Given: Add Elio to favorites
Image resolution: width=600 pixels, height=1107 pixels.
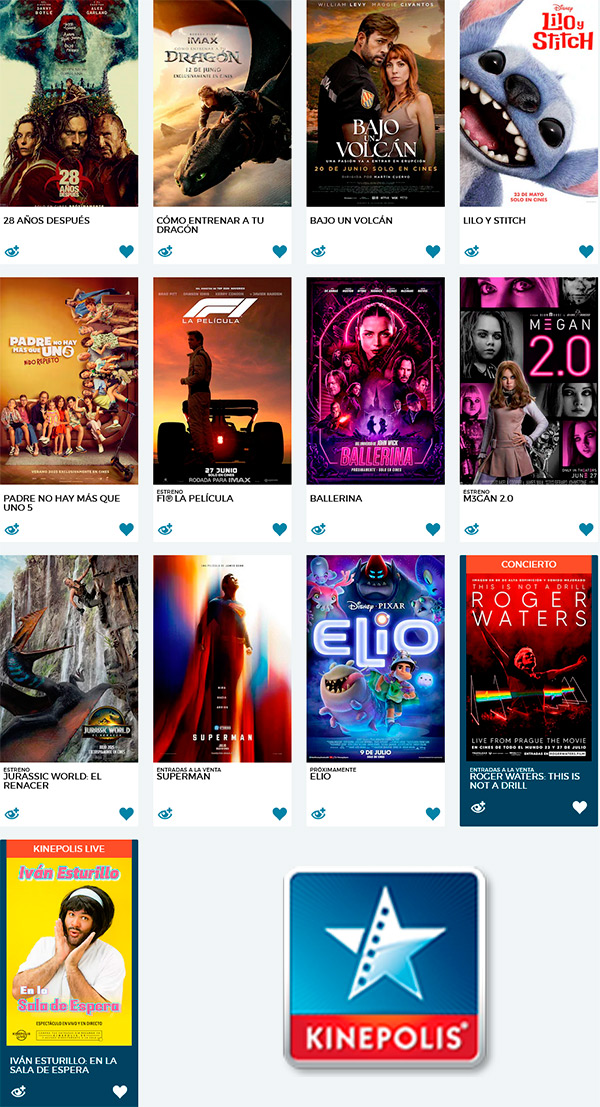Looking at the screenshot, I should [433, 813].
